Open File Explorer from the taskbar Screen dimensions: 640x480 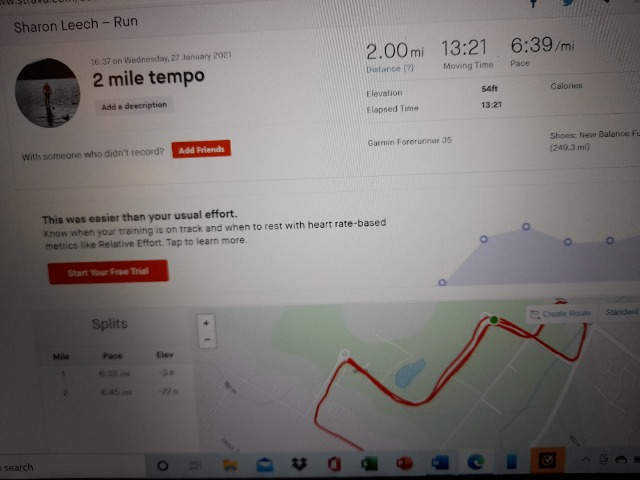[230, 464]
